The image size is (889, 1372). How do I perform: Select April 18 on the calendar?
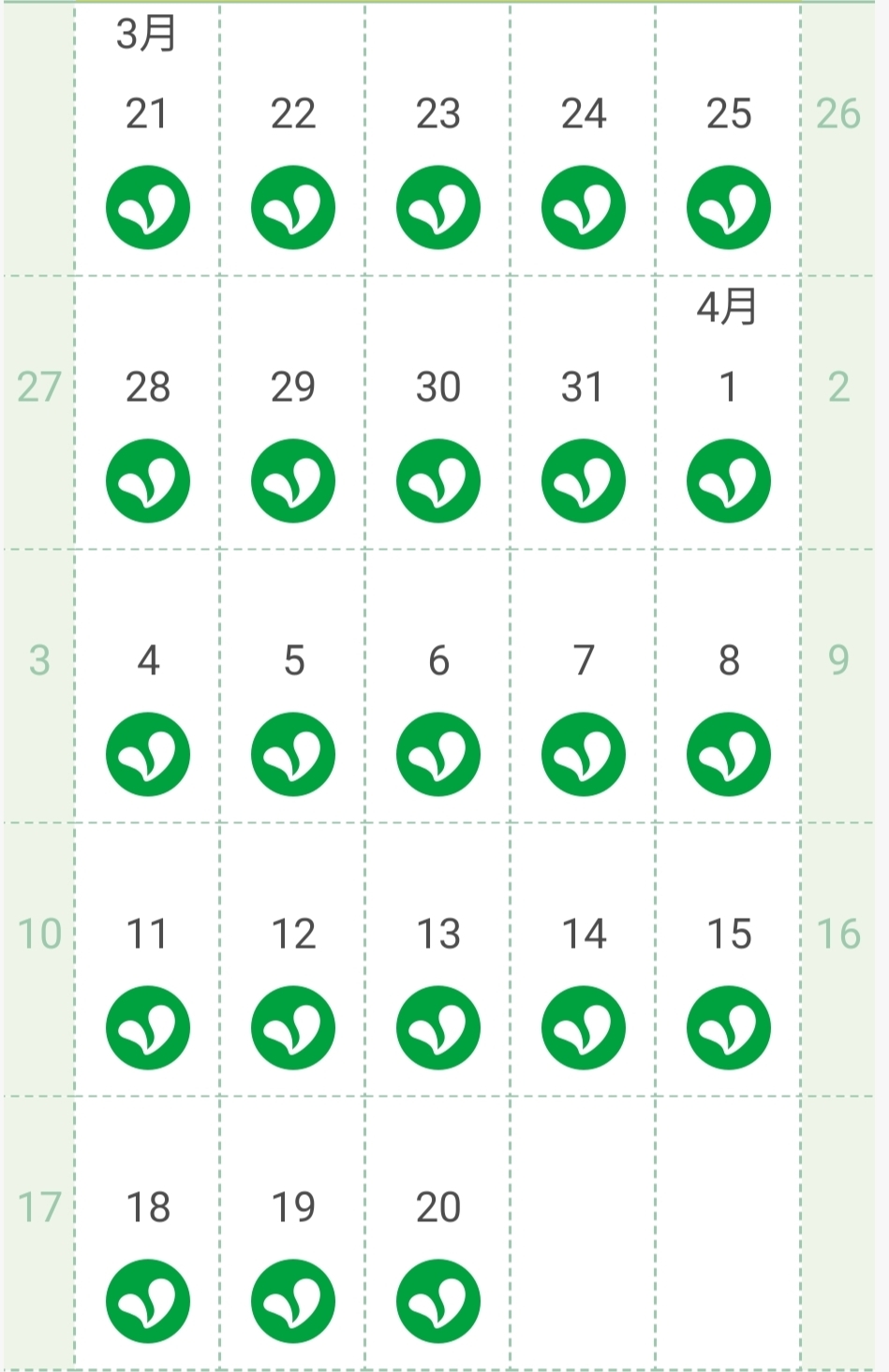click(147, 1233)
